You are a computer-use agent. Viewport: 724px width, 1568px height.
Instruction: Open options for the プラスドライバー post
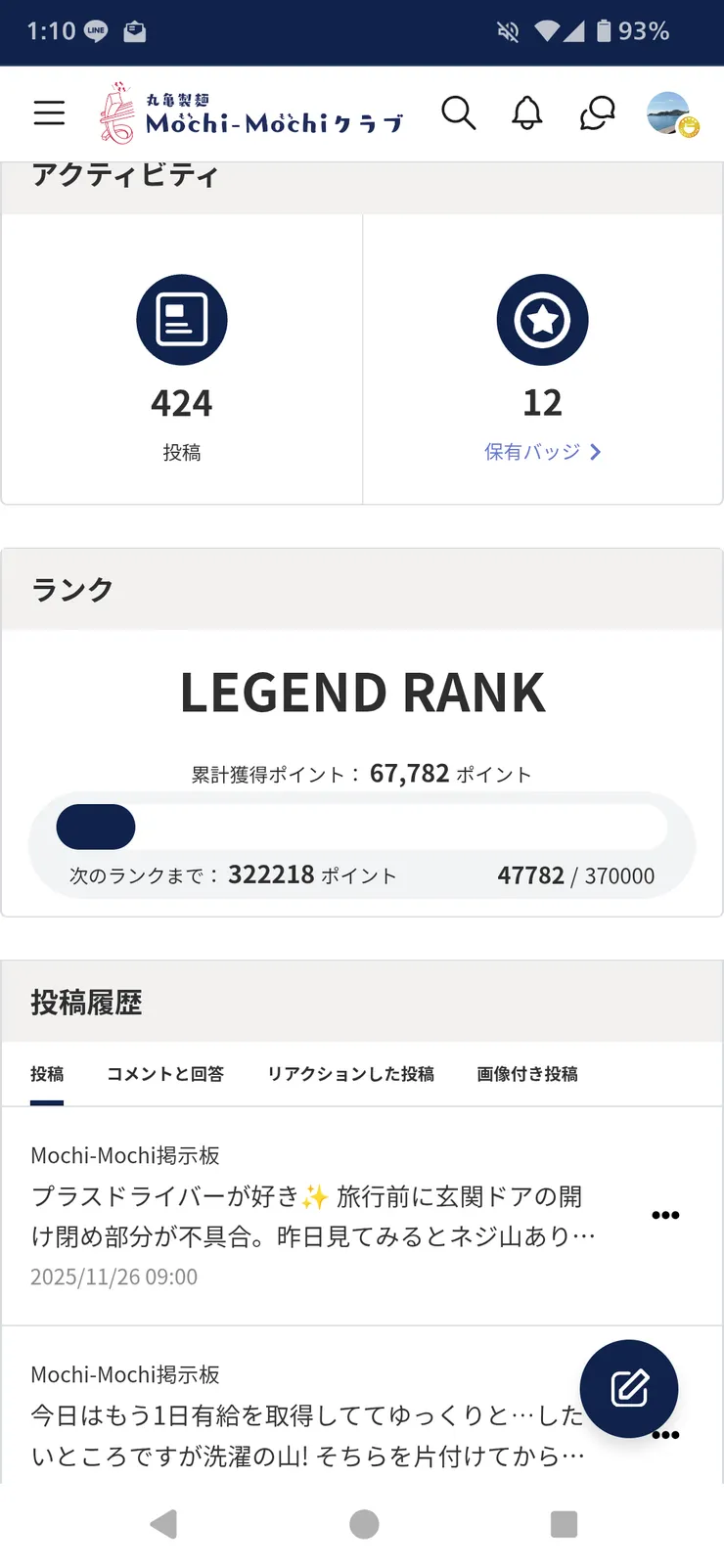(665, 1215)
